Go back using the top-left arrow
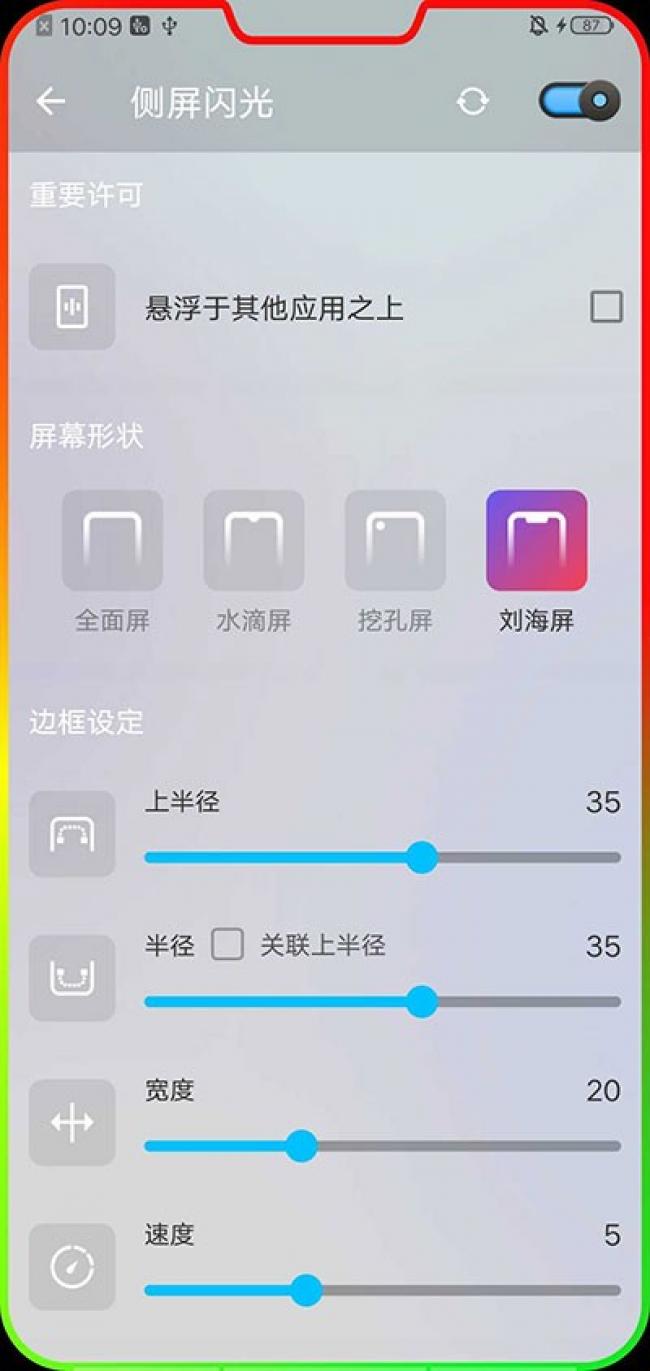This screenshot has width=650, height=1371. coord(50,101)
